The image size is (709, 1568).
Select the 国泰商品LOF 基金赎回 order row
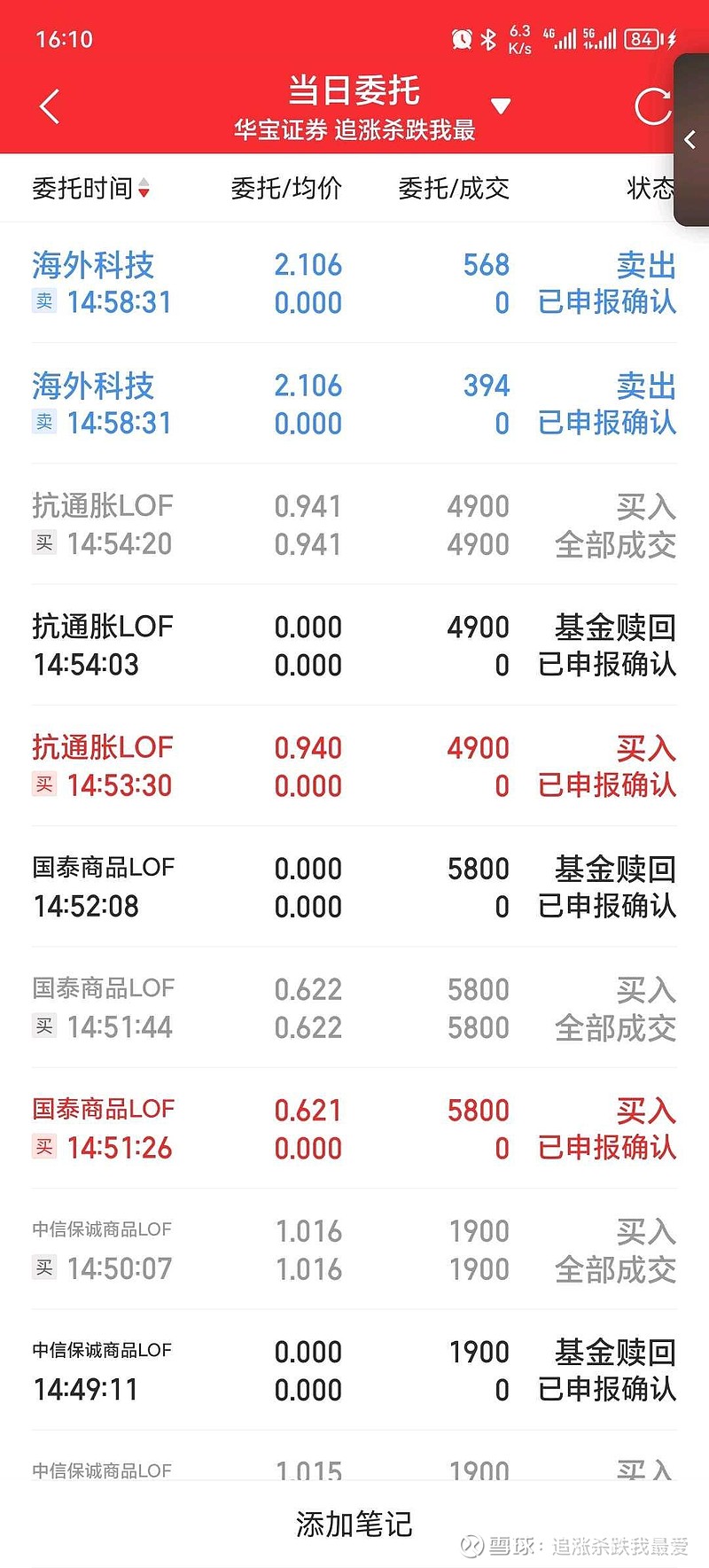[354, 886]
